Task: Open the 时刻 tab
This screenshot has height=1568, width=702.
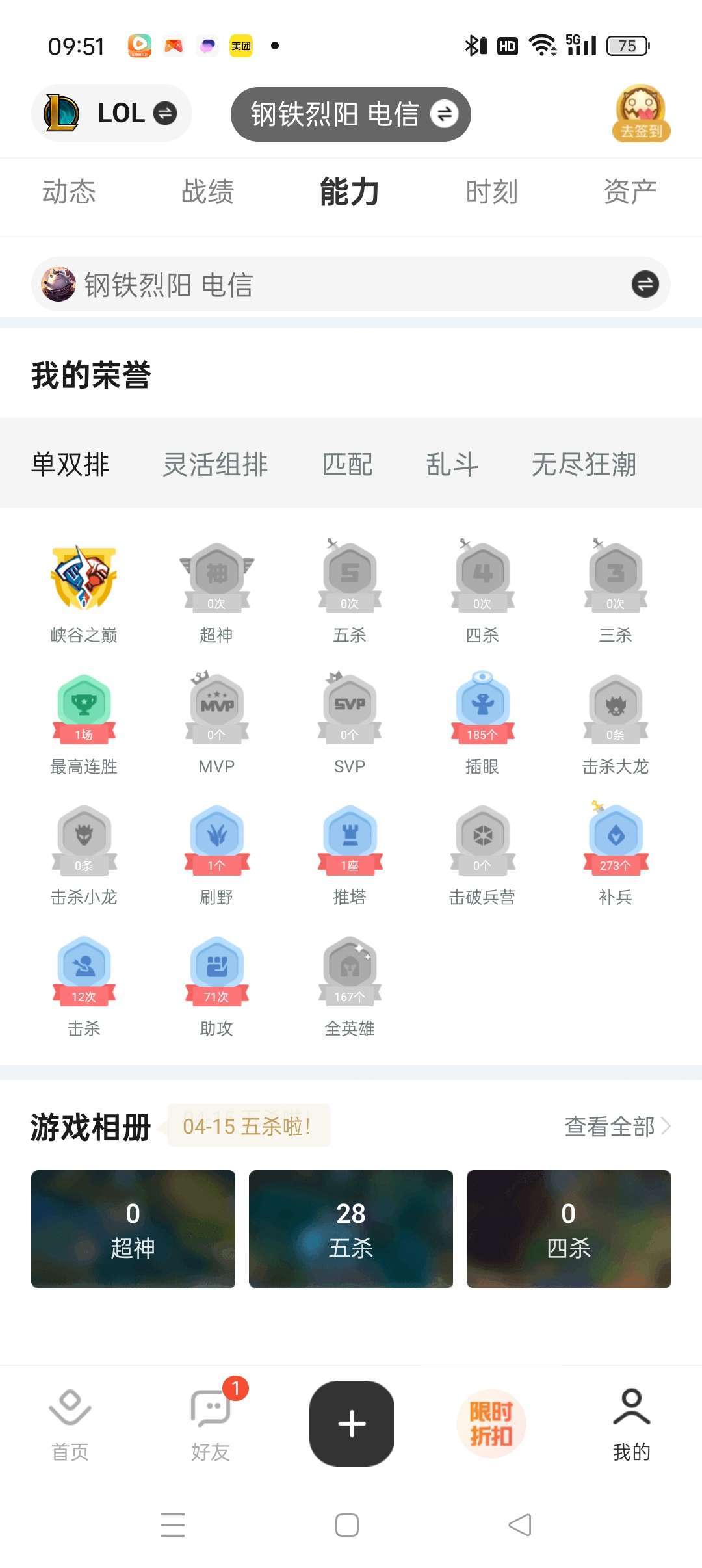Action: point(491,192)
